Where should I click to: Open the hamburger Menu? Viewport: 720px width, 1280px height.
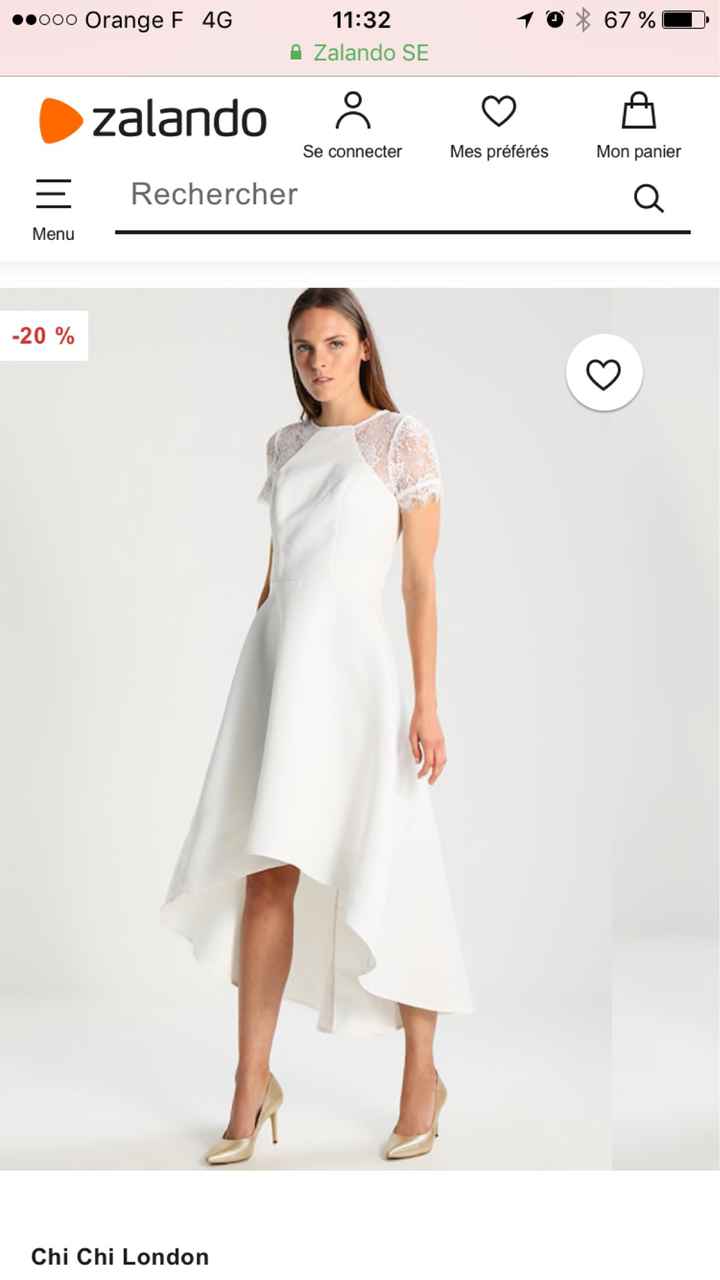[x=53, y=207]
